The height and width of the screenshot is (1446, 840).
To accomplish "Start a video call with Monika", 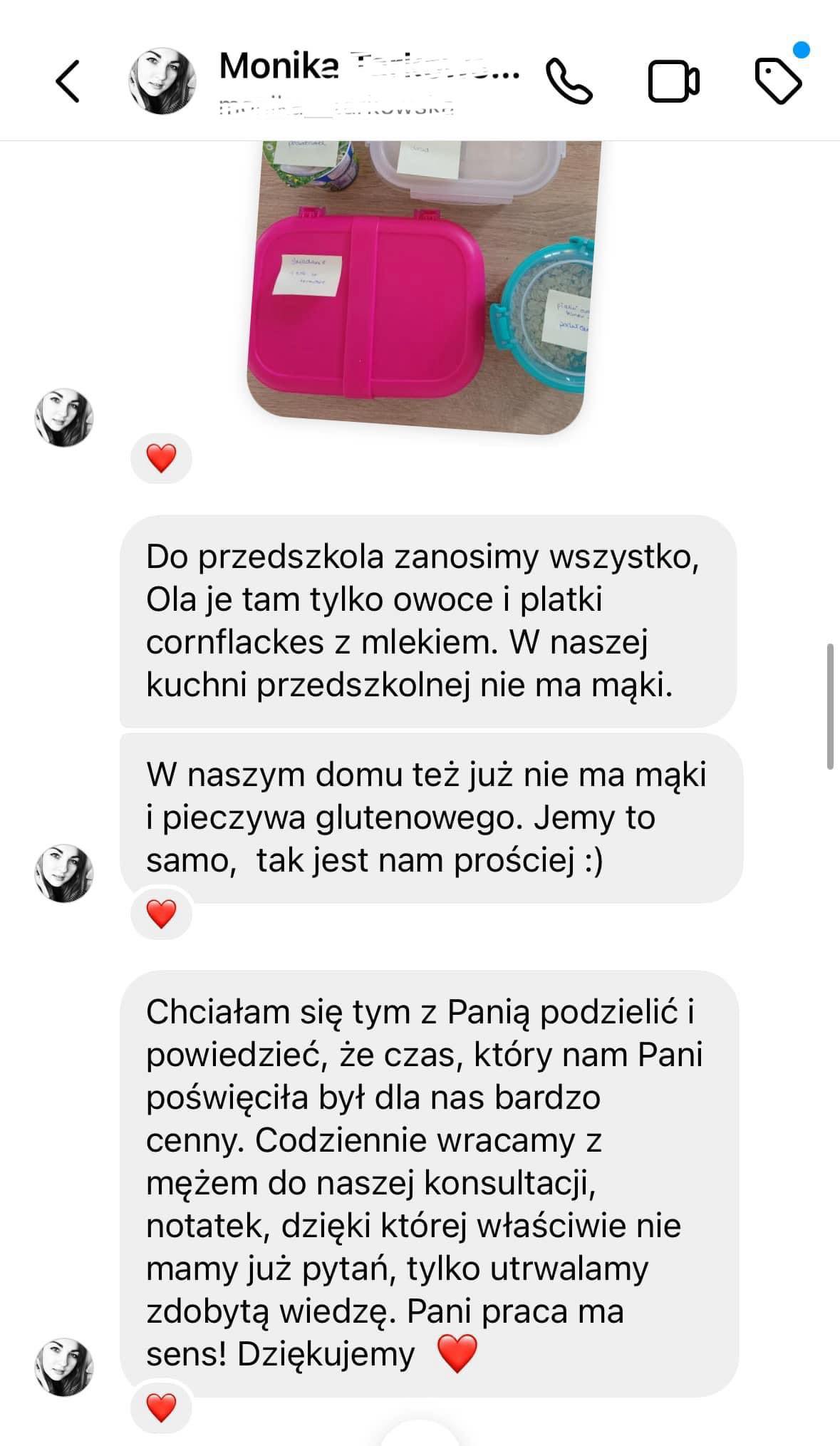I will point(673,82).
